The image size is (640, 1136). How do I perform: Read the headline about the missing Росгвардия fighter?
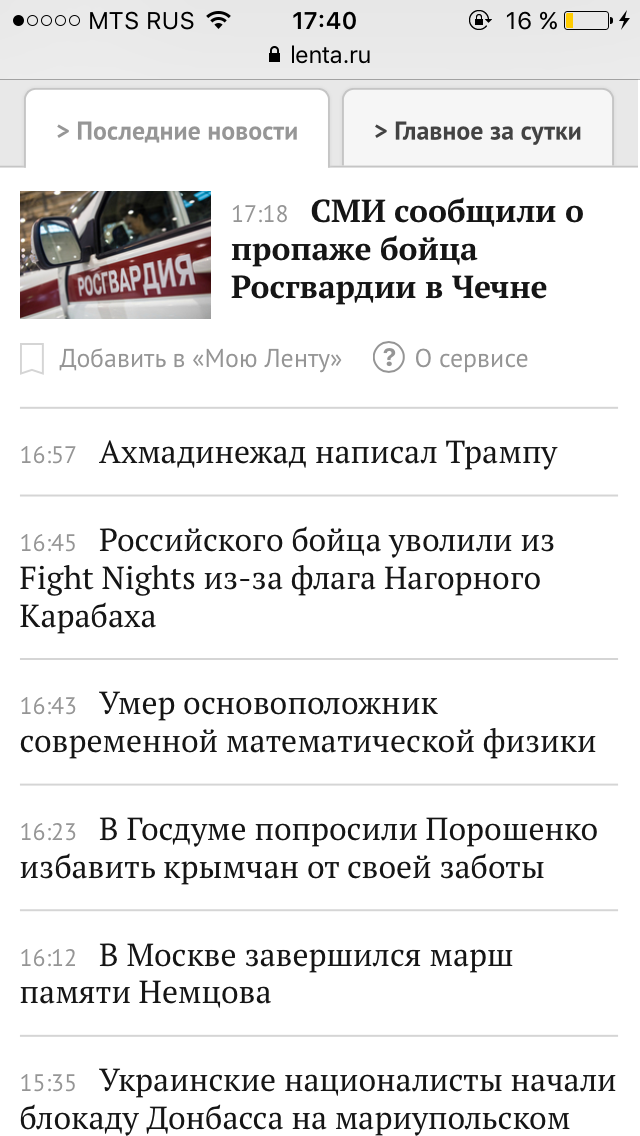[x=408, y=249]
